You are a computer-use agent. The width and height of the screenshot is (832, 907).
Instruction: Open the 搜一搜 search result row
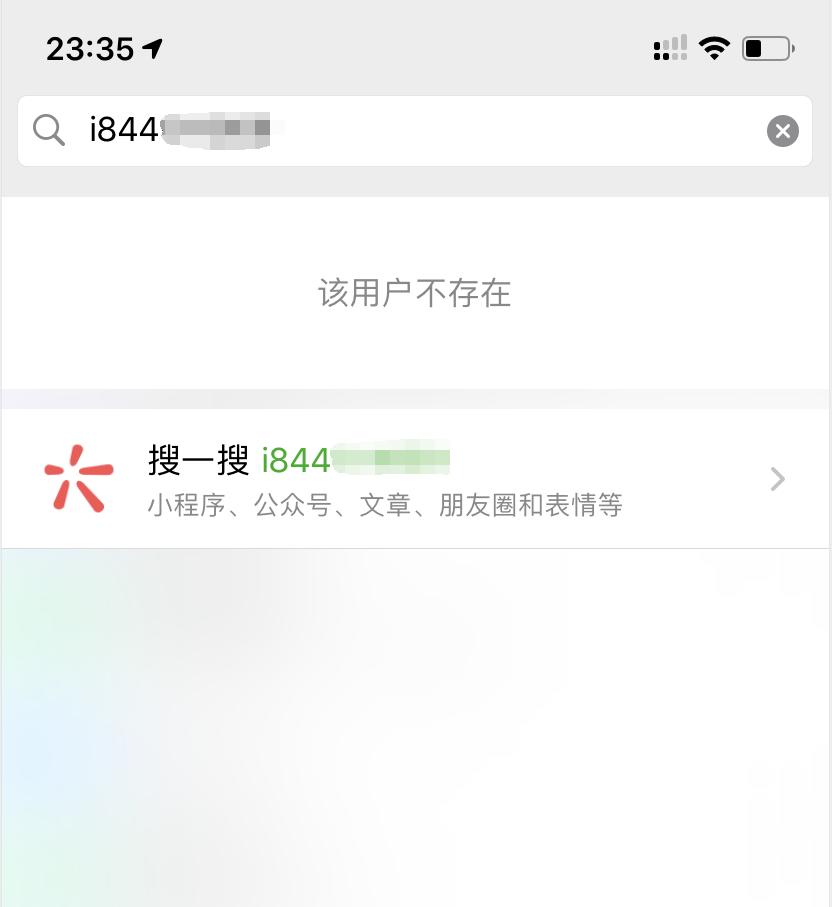pyautogui.click(x=415, y=479)
